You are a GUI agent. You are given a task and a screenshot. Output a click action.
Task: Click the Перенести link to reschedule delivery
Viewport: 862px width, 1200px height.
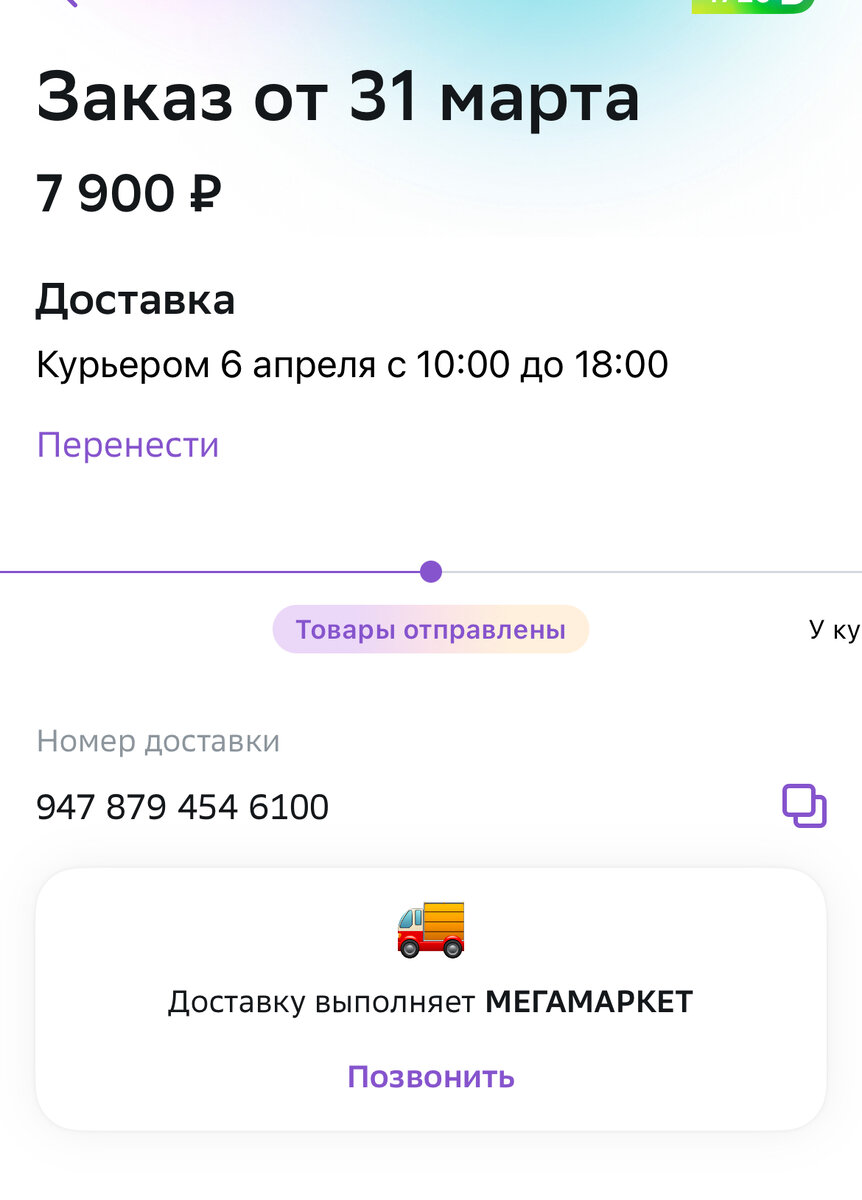pyautogui.click(x=126, y=444)
